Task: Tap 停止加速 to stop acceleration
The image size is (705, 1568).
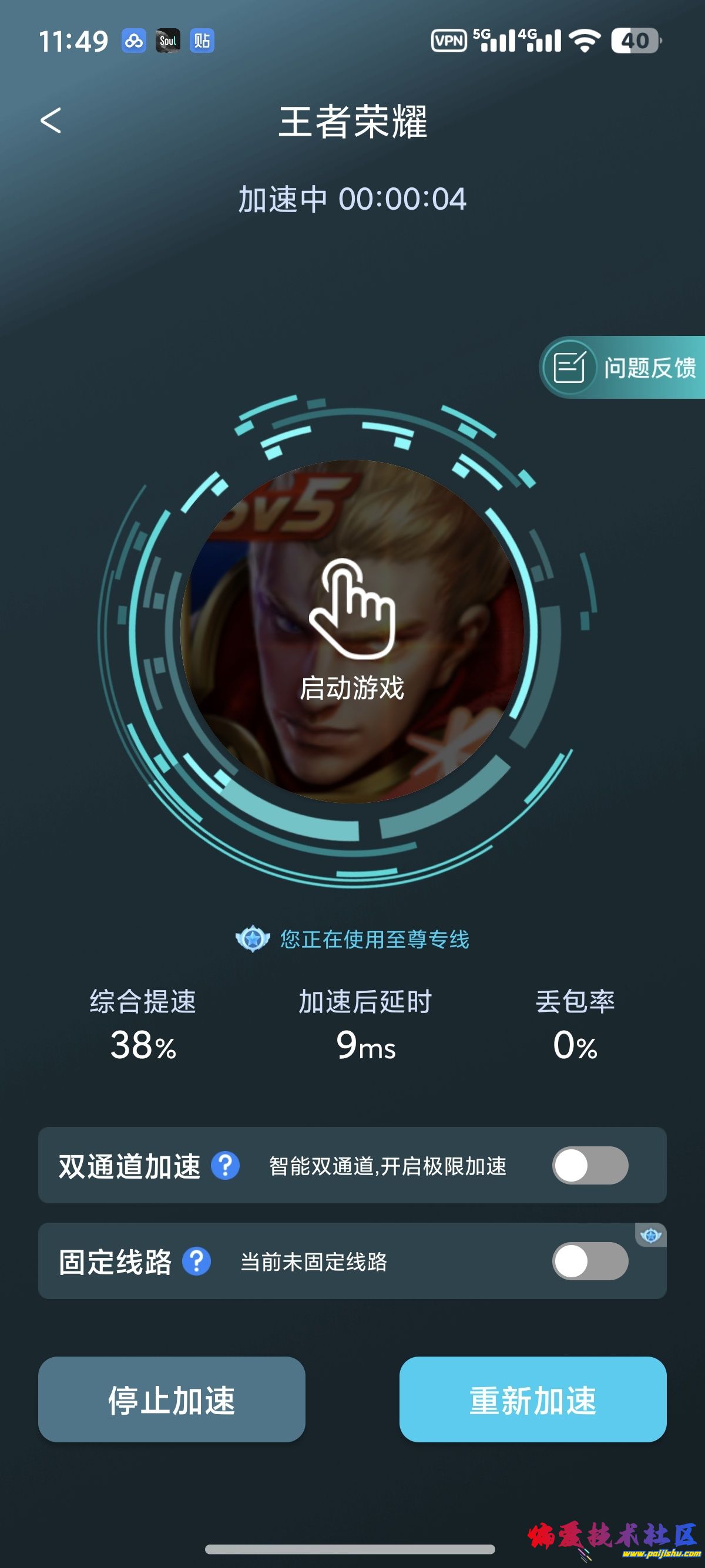Action: (172, 1399)
